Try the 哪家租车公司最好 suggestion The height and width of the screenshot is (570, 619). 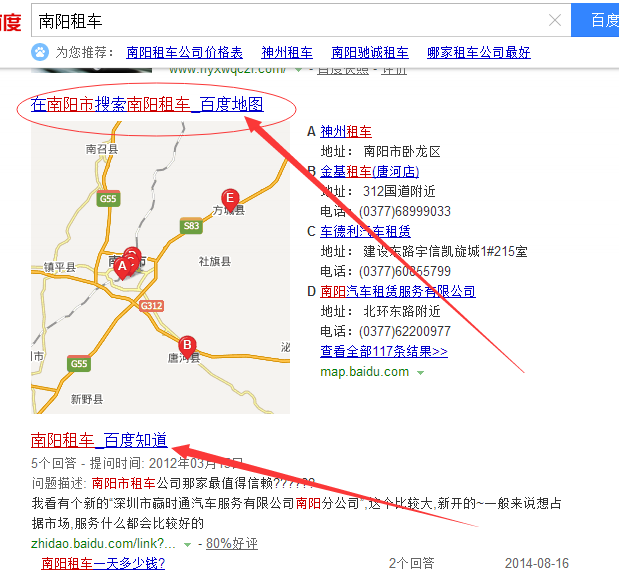(479, 53)
